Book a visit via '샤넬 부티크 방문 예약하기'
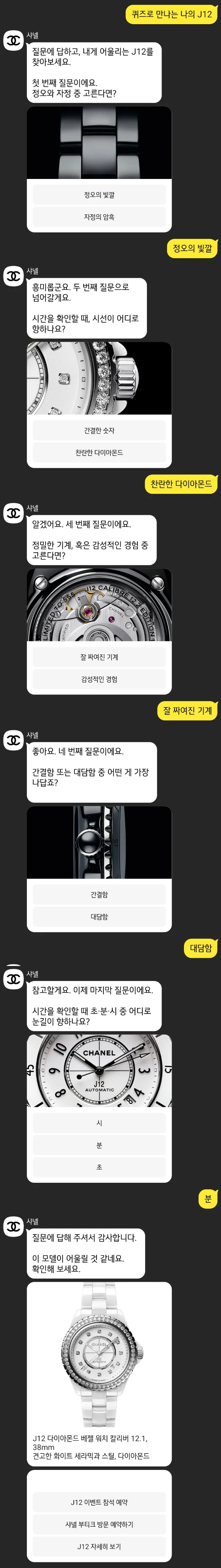This screenshot has width=221, height=1568. [99, 1524]
